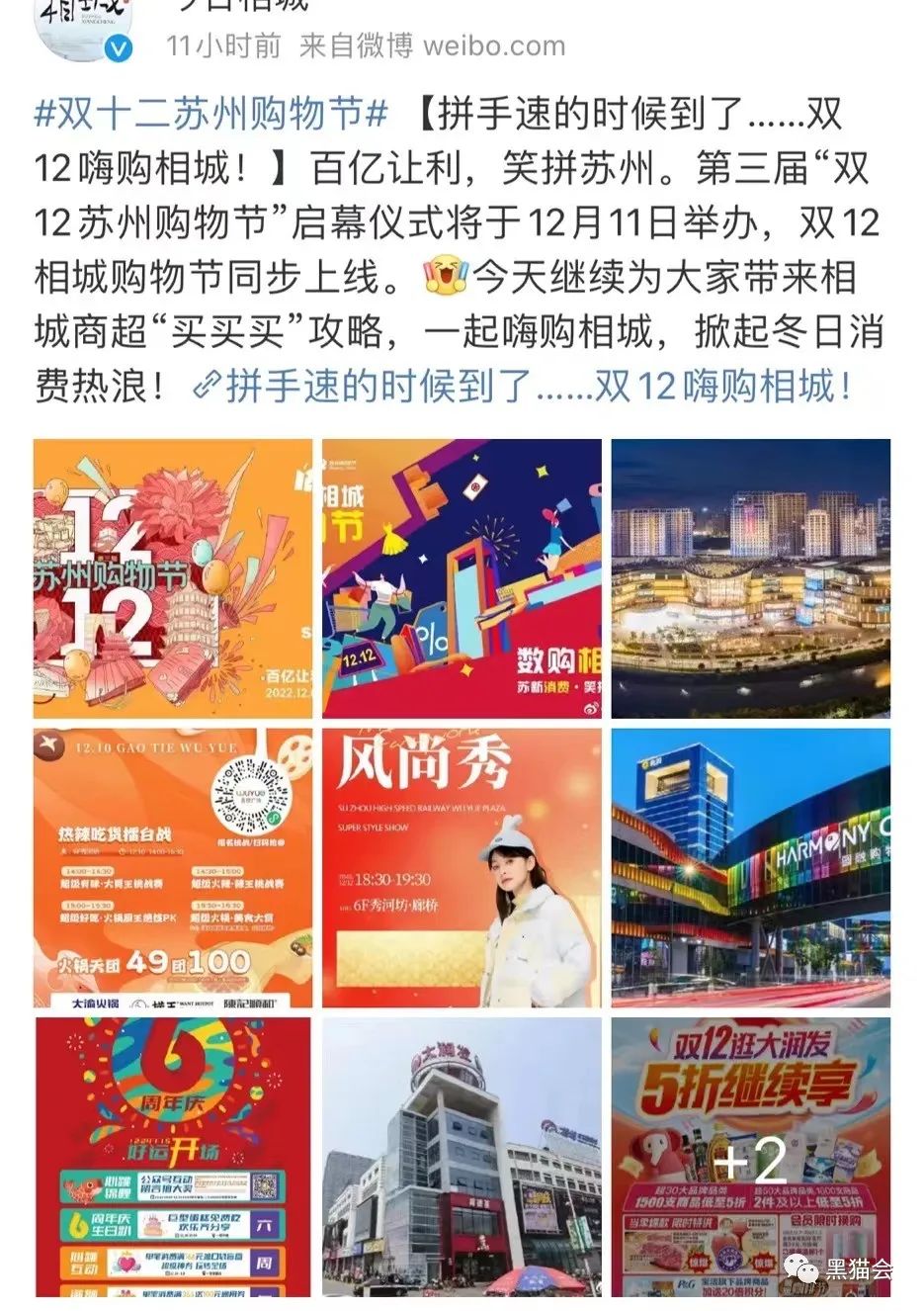Open the 热辣吃货擂台战 hotpot poster image
Viewport: 924px width, 1311px height.
pos(172,868)
